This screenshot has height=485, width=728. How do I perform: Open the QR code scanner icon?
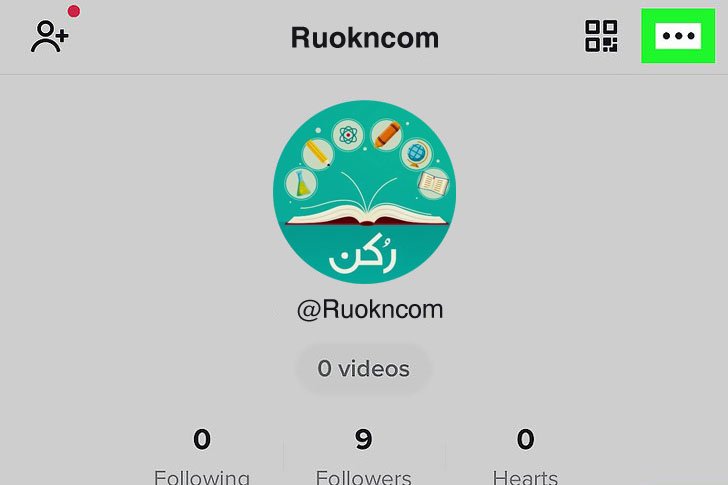(601, 36)
